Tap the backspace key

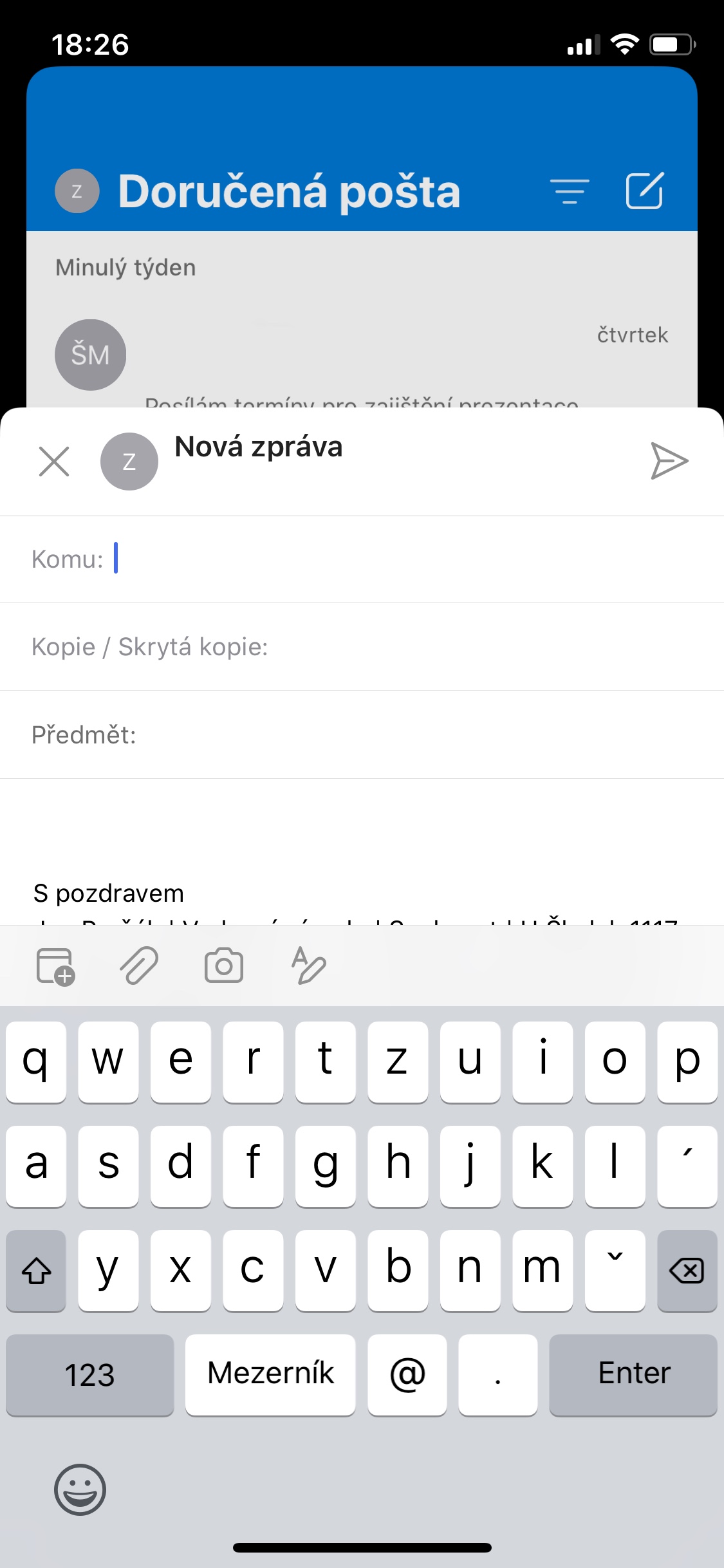tap(687, 1271)
